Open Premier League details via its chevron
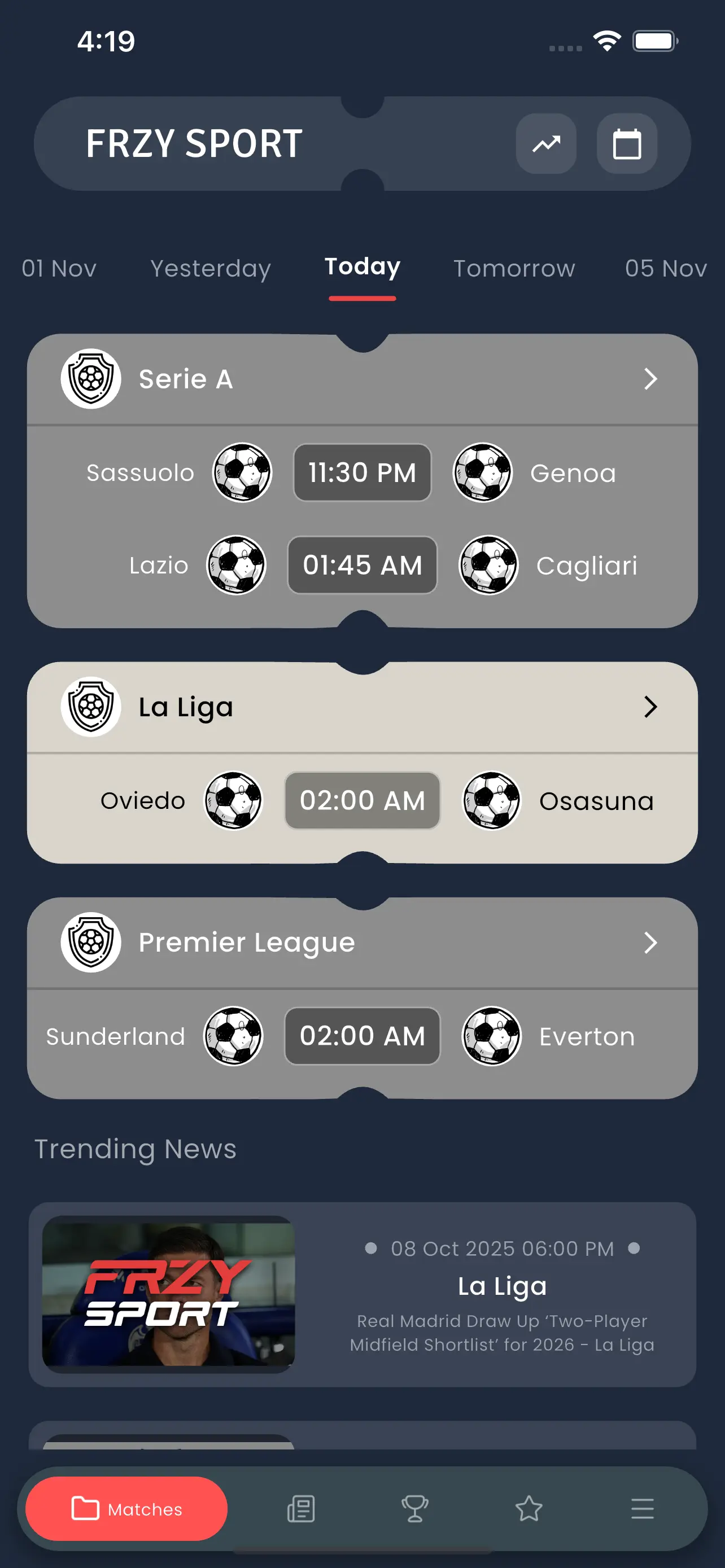The image size is (725, 1568). coord(650,942)
